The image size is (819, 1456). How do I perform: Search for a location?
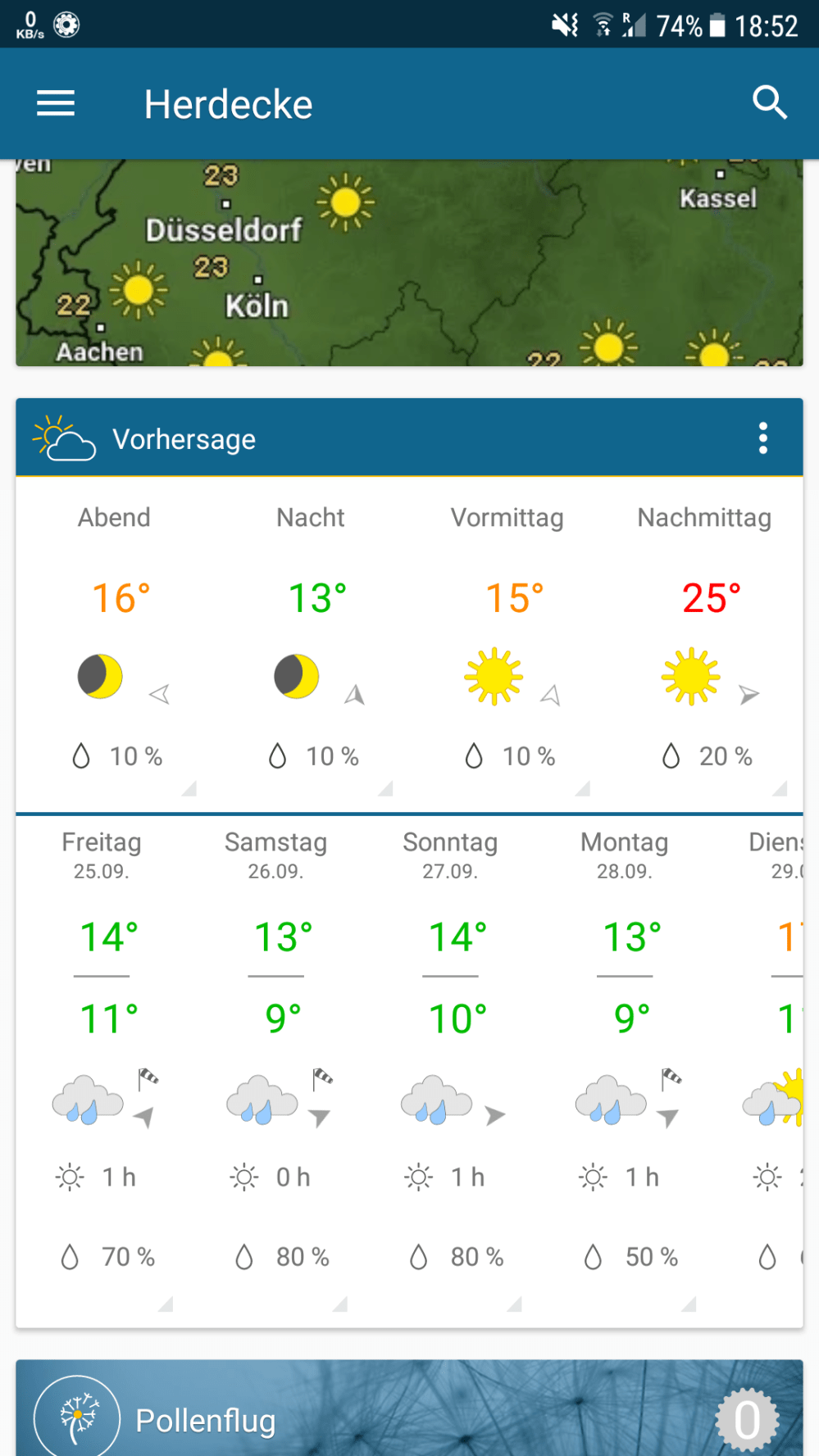click(x=769, y=103)
